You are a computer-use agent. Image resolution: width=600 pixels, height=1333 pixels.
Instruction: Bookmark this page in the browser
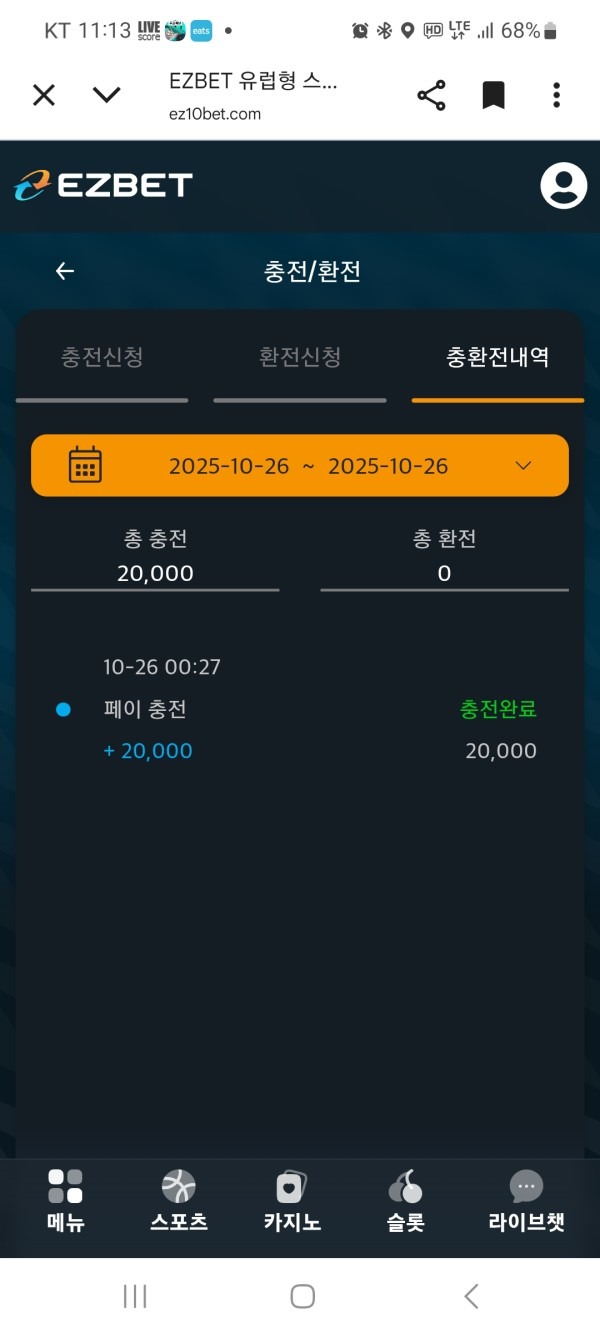(x=493, y=96)
